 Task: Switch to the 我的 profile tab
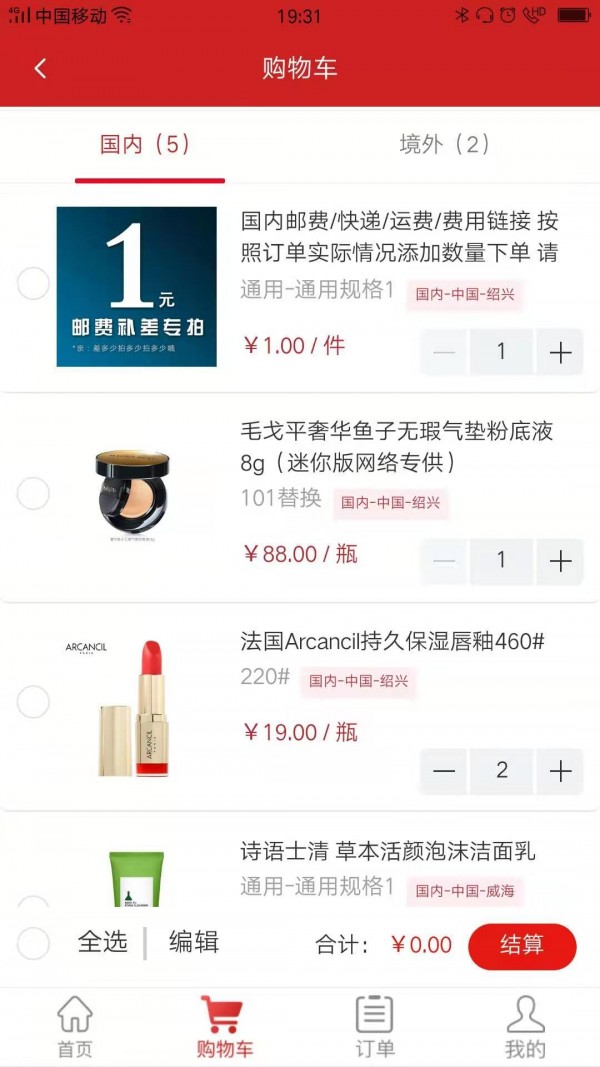[525, 1027]
